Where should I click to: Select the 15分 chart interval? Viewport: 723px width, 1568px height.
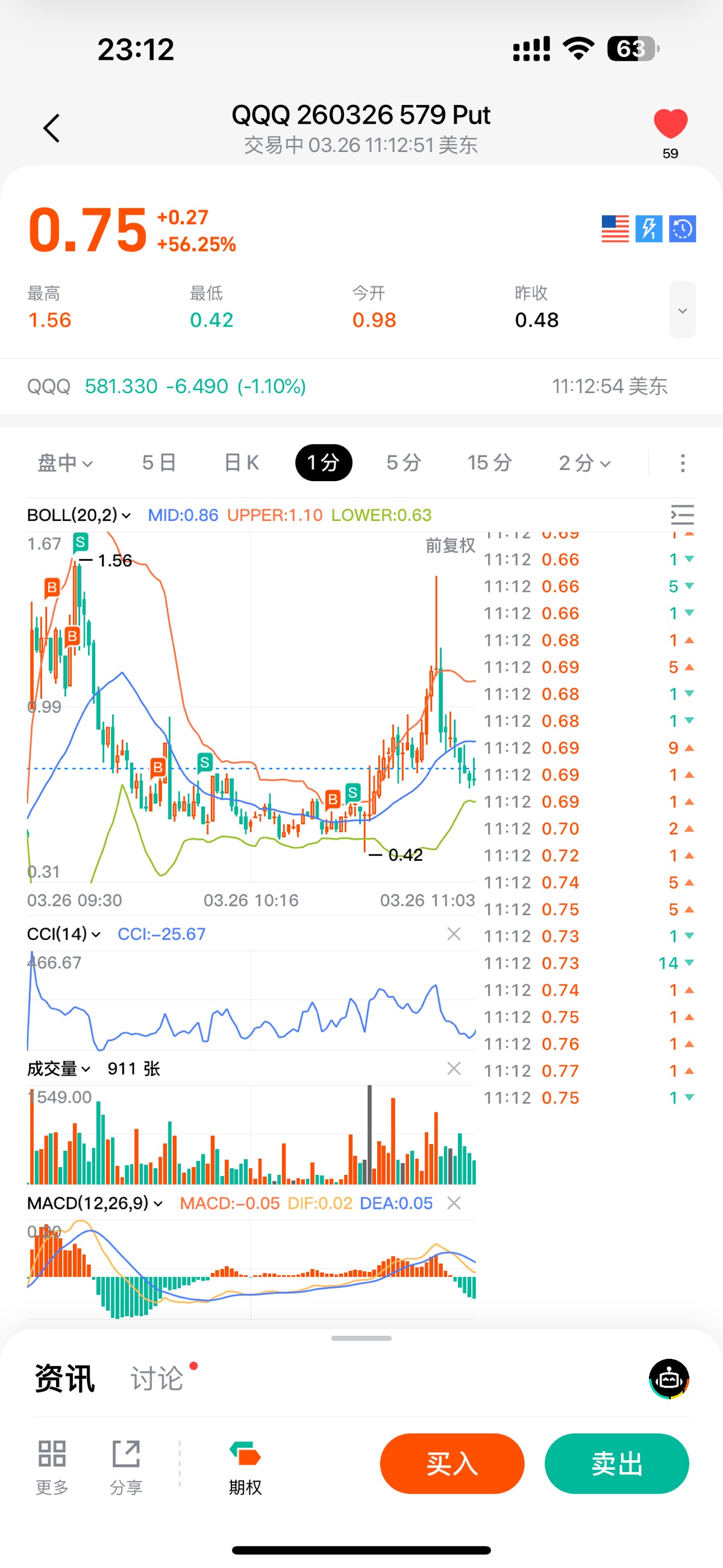click(x=489, y=462)
